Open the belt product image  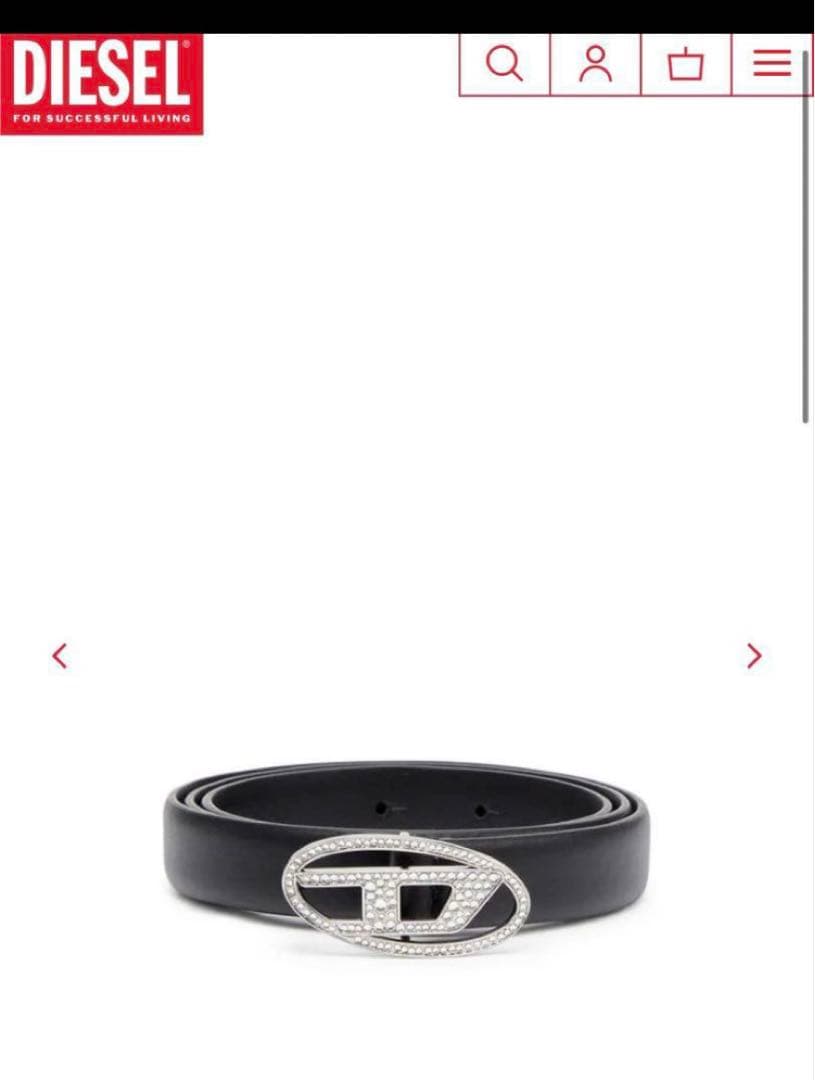click(406, 858)
